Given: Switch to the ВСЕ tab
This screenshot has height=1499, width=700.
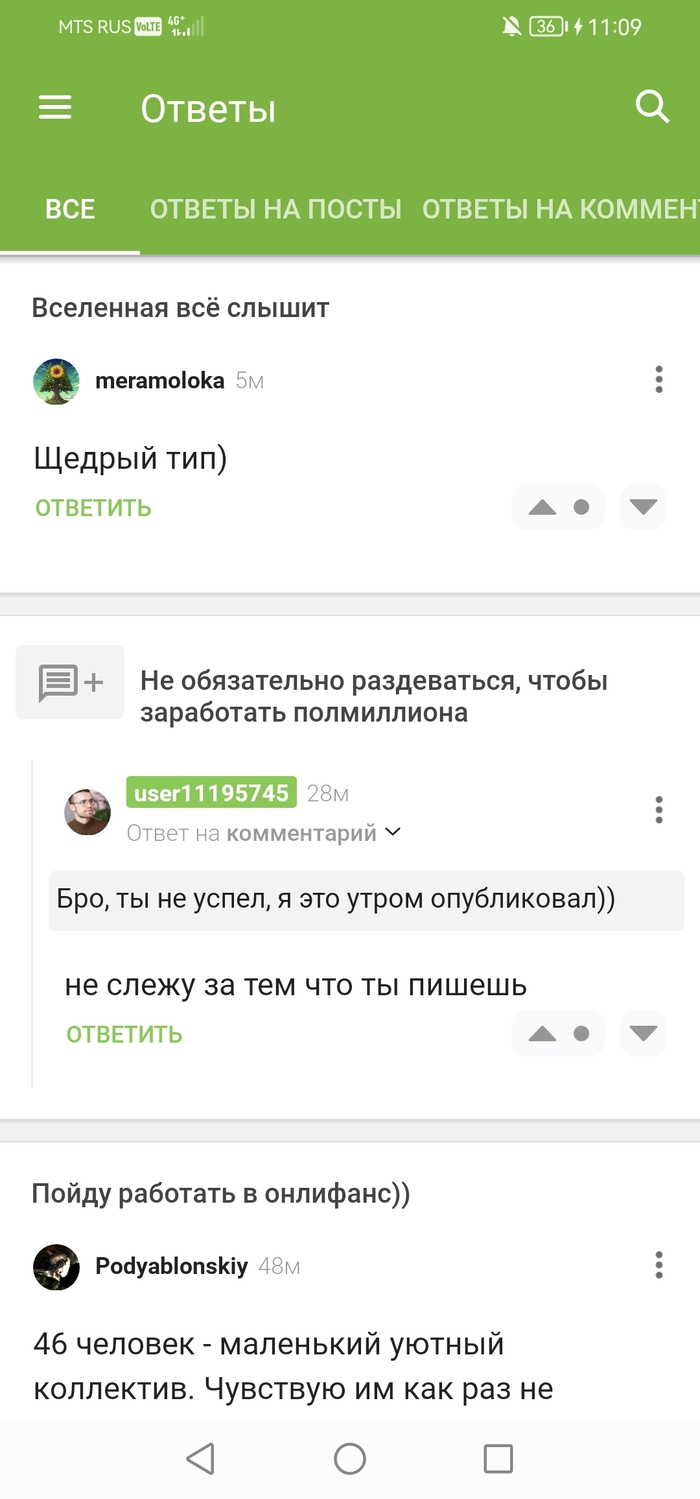Looking at the screenshot, I should [70, 209].
